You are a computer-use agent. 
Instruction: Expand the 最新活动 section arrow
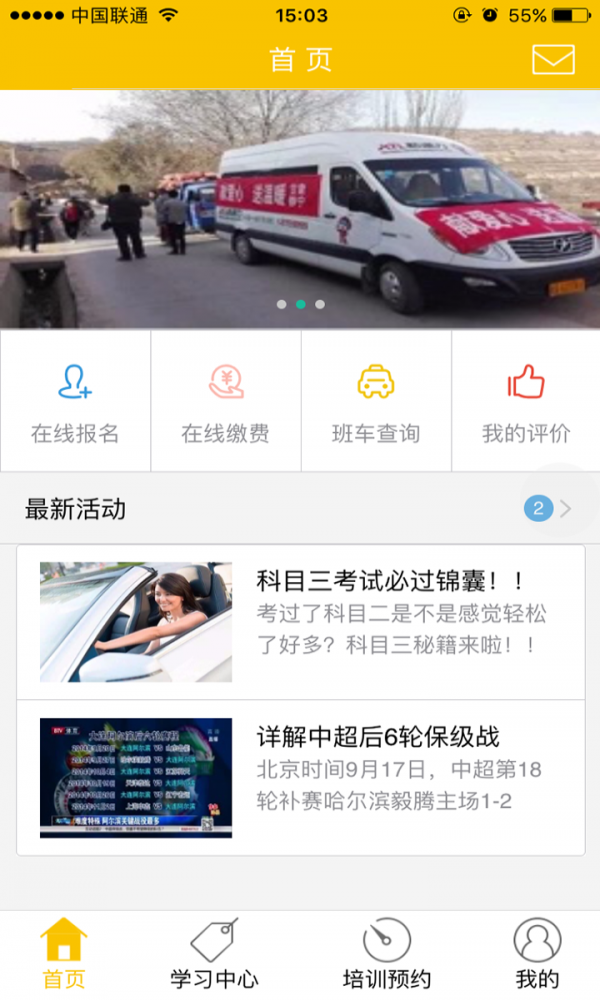click(x=565, y=509)
